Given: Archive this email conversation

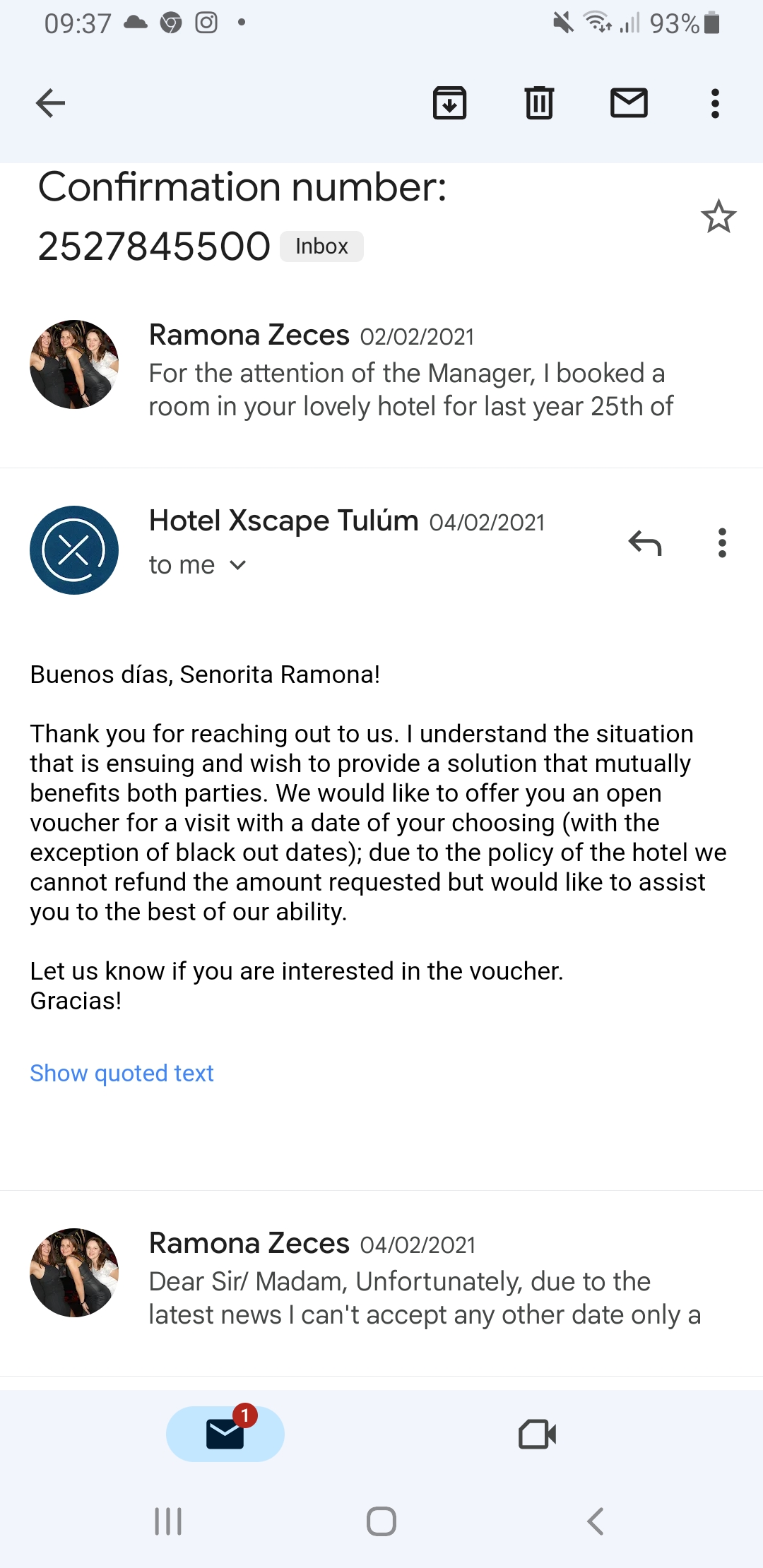Looking at the screenshot, I should point(449,103).
